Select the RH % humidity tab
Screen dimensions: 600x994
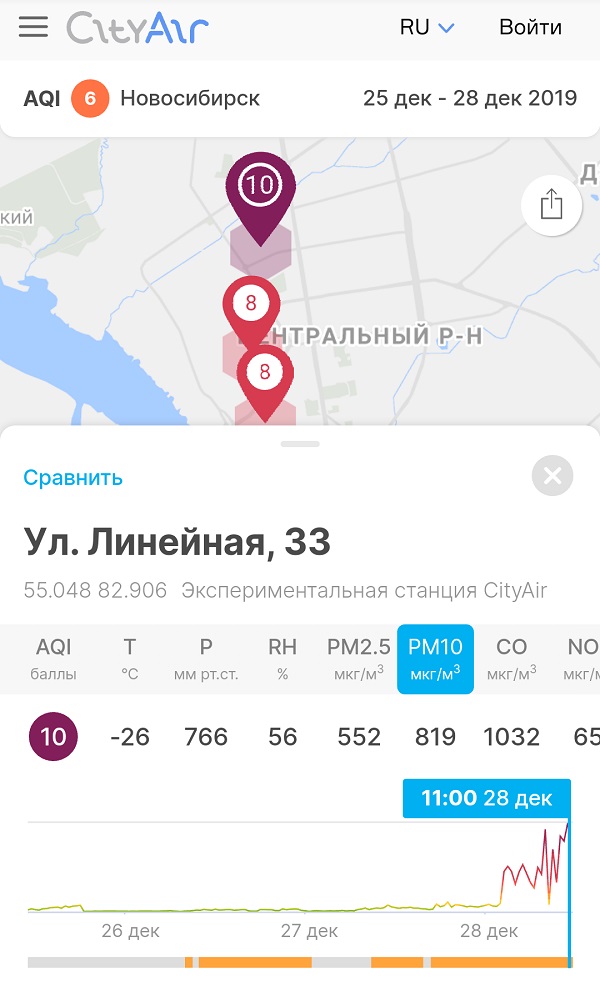282,659
